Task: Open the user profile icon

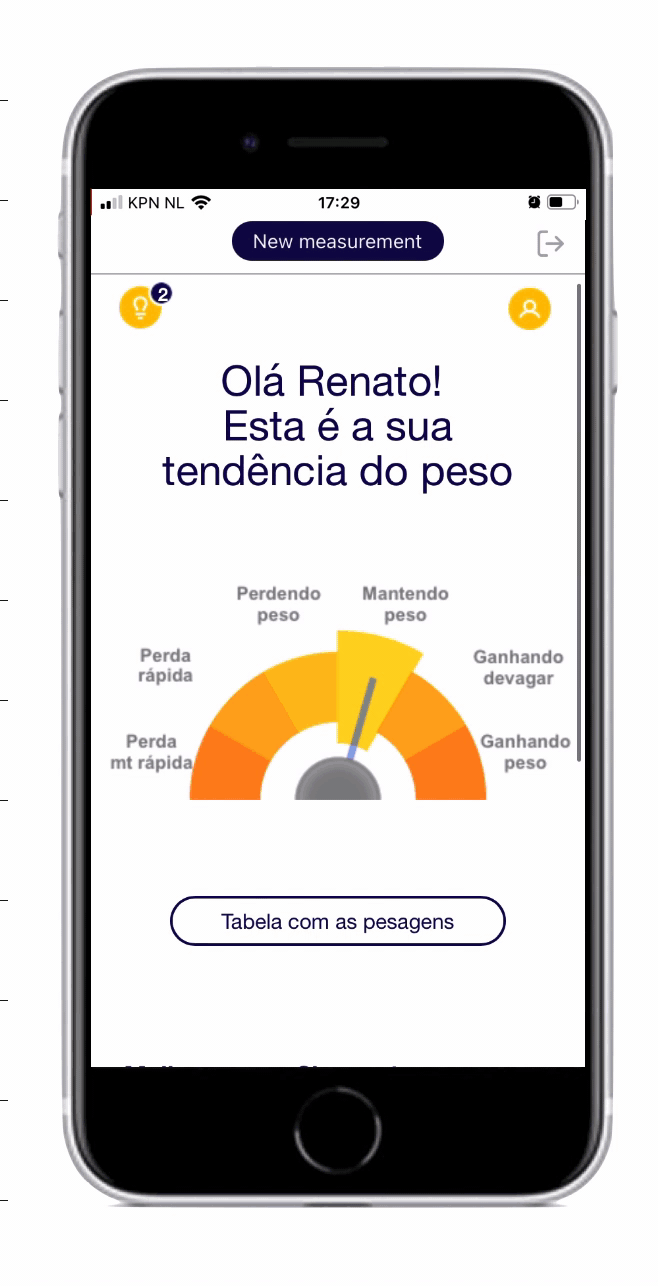Action: coord(529,308)
